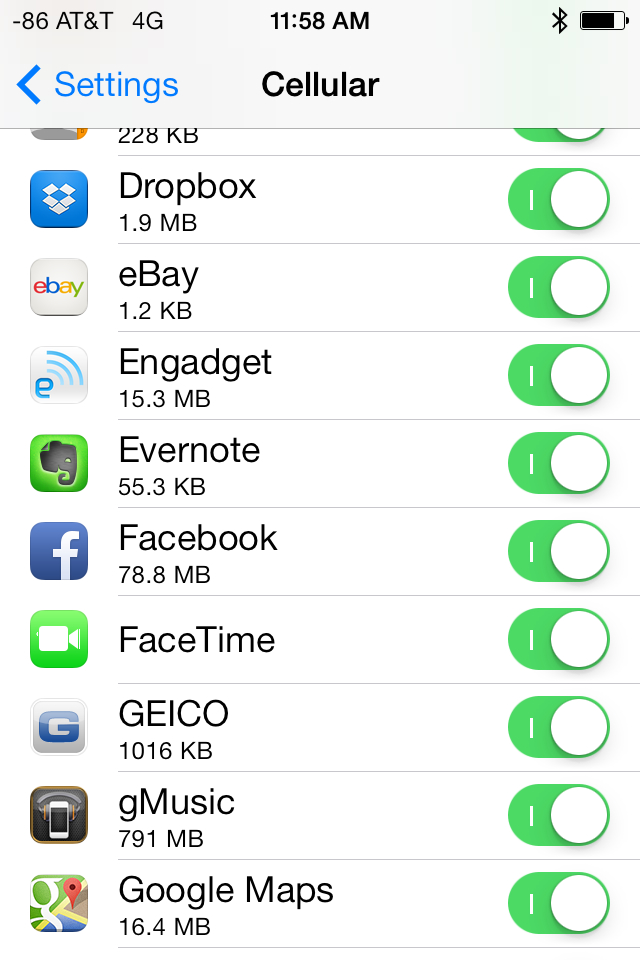Image resolution: width=640 pixels, height=960 pixels.
Task: Go back to Settings
Action: [x=98, y=85]
